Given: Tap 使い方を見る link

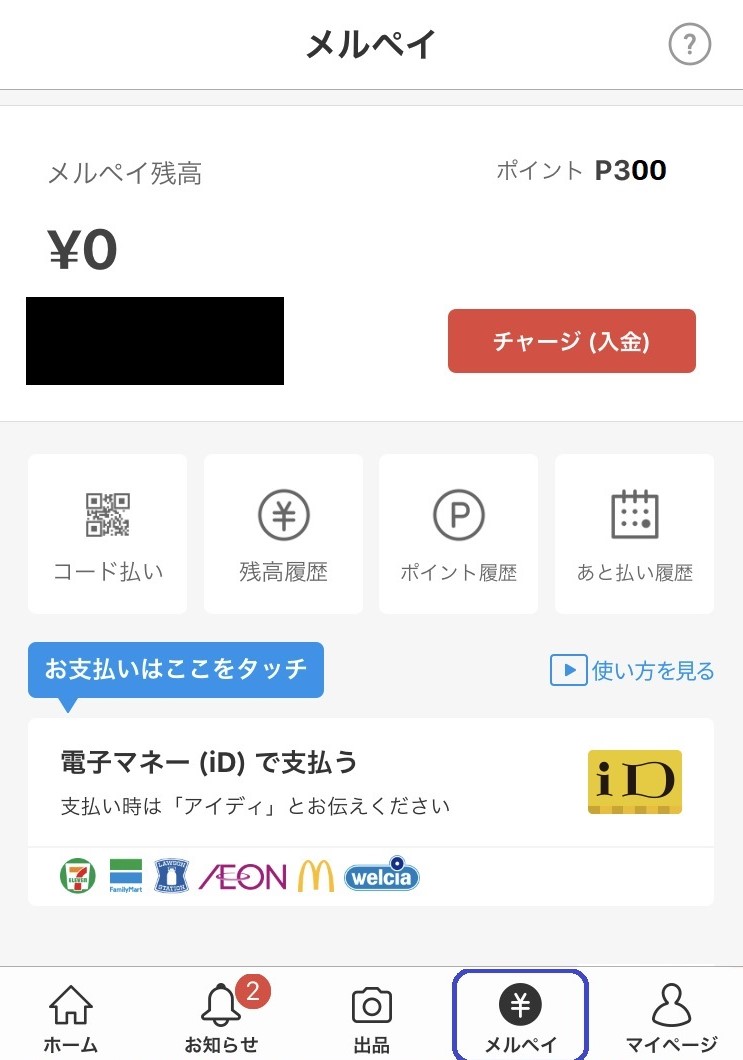Looking at the screenshot, I should (x=633, y=670).
